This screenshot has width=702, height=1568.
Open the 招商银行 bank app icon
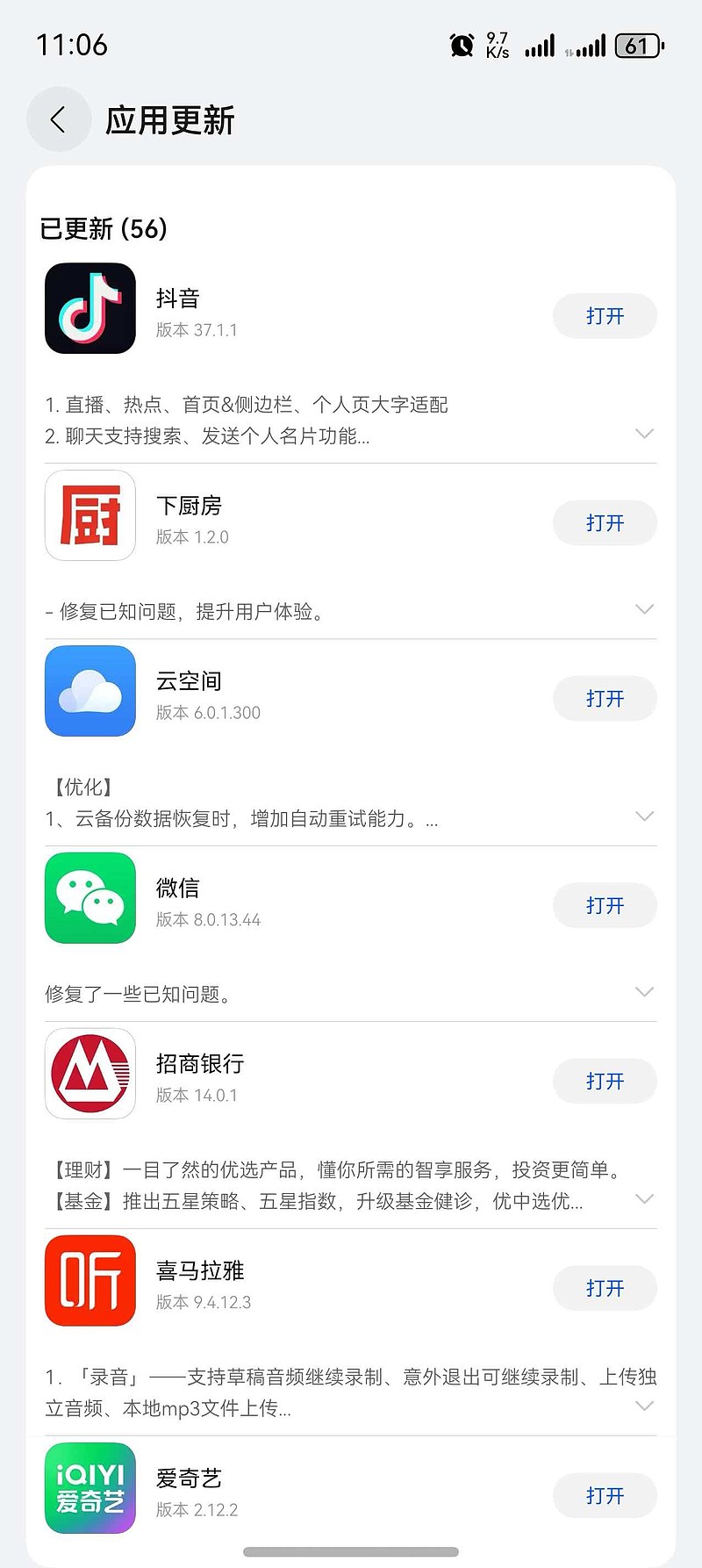(90, 1074)
